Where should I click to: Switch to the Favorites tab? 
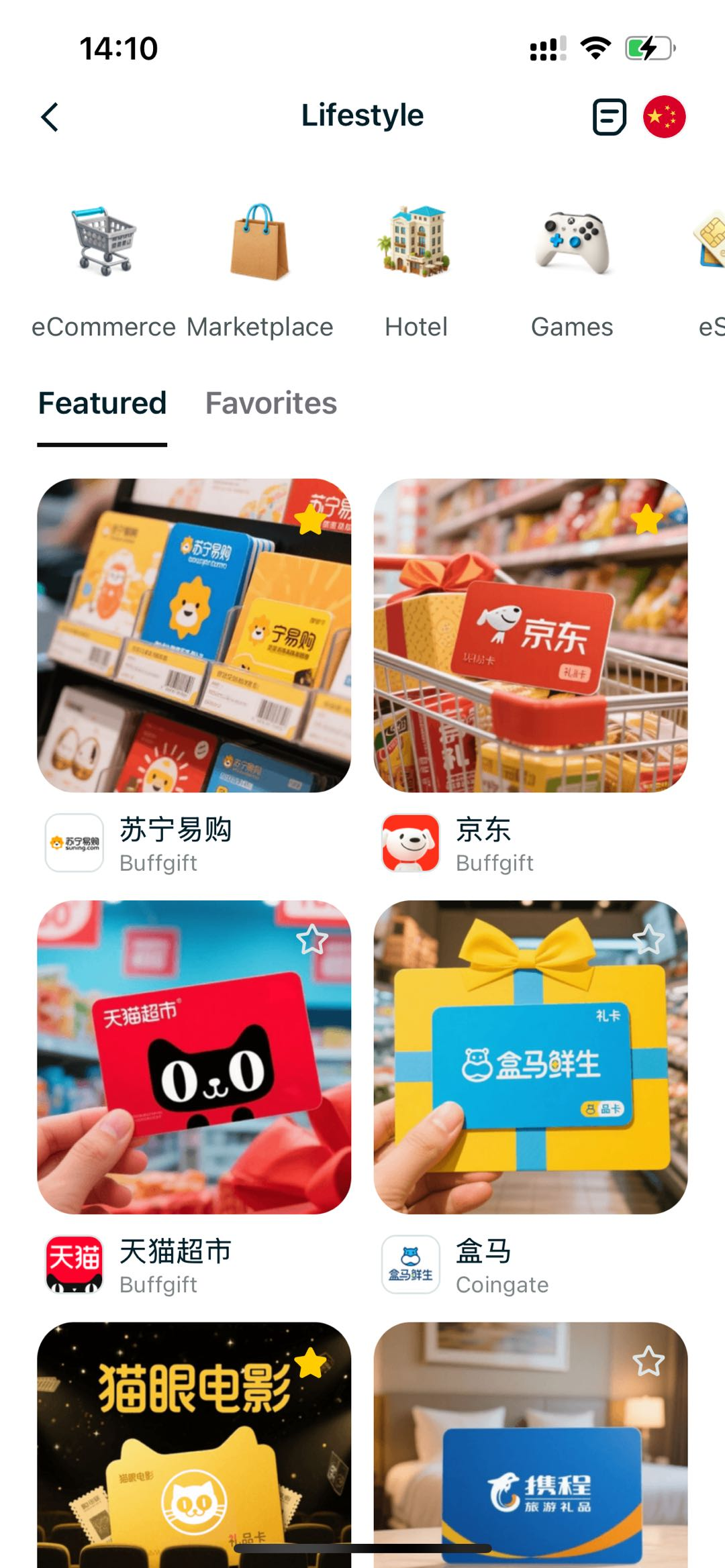[271, 403]
